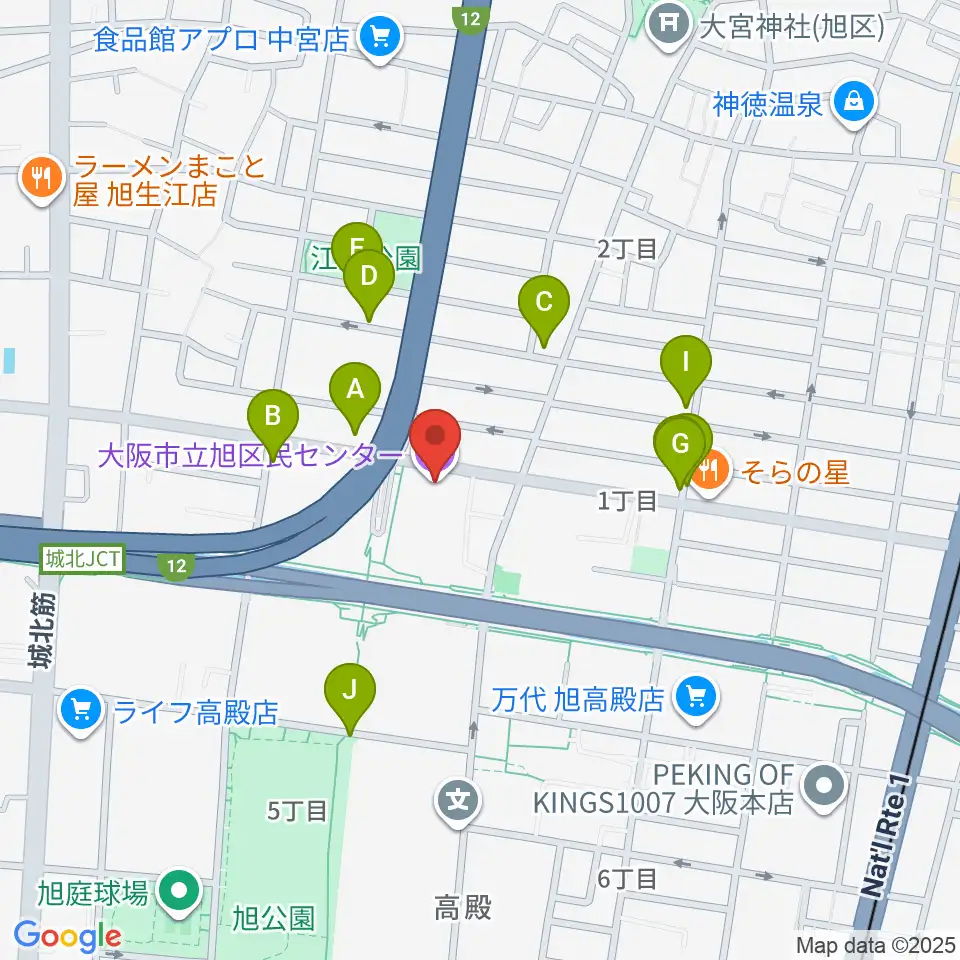Select the PEKING OF KINGS1007 大阪本店 pin
This screenshot has height=960, width=960.
(824, 787)
